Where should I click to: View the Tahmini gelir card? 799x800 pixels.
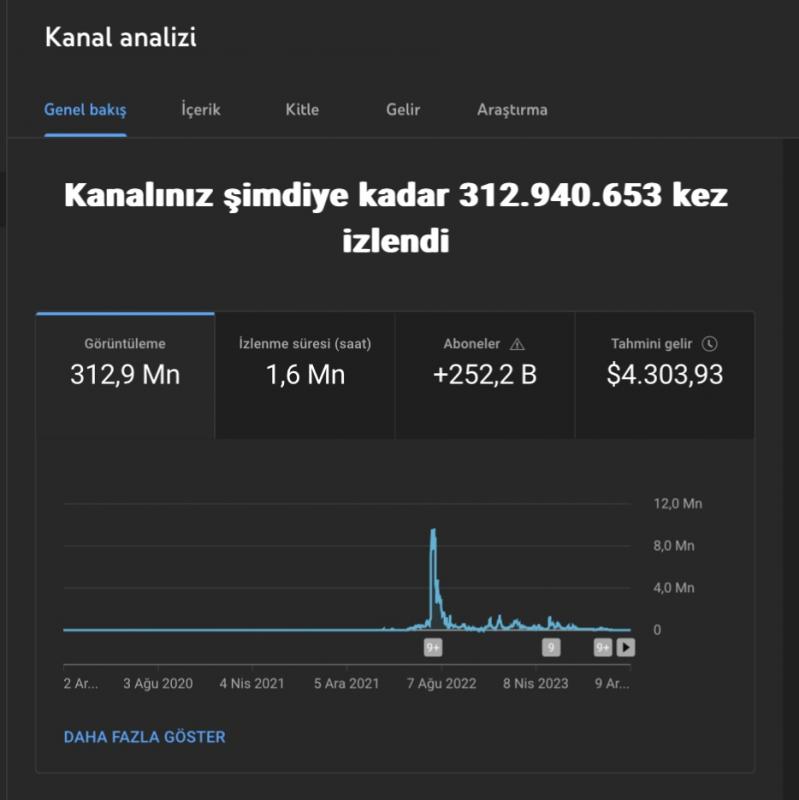click(664, 375)
